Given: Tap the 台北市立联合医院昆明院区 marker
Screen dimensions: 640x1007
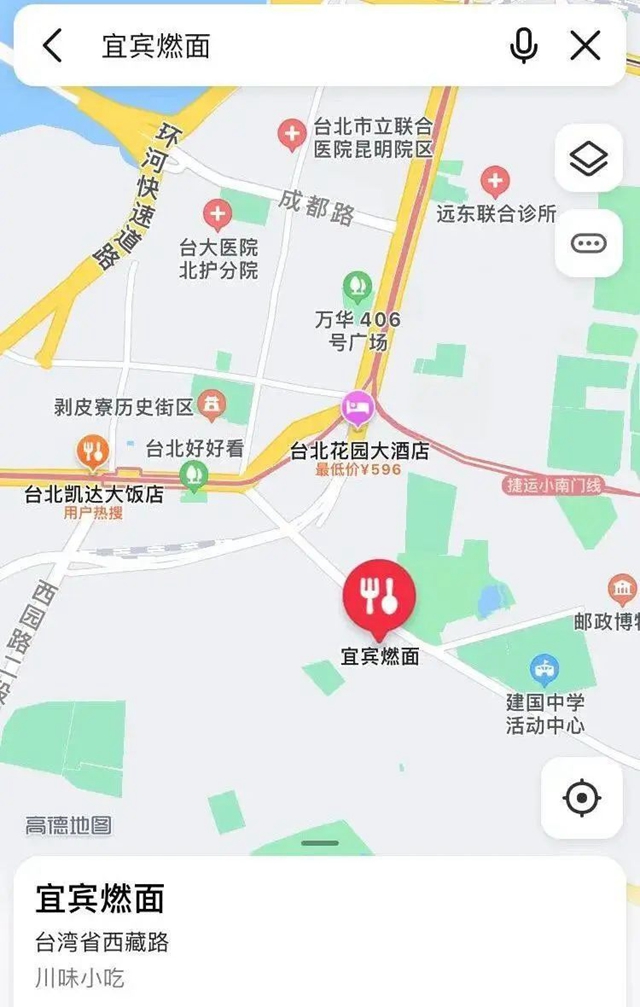Looking at the screenshot, I should (292, 134).
